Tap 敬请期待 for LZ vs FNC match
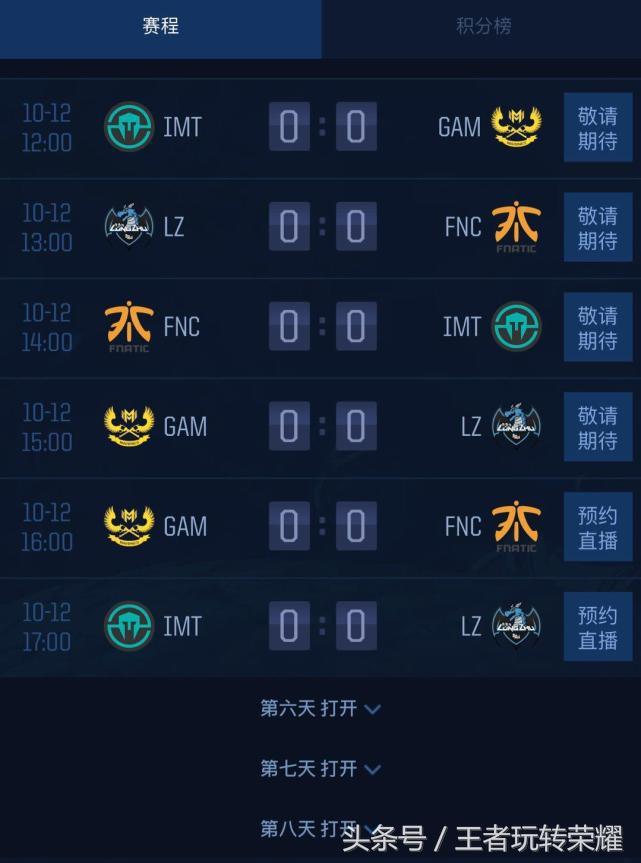Image resolution: width=641 pixels, height=863 pixels. pyautogui.click(x=597, y=228)
